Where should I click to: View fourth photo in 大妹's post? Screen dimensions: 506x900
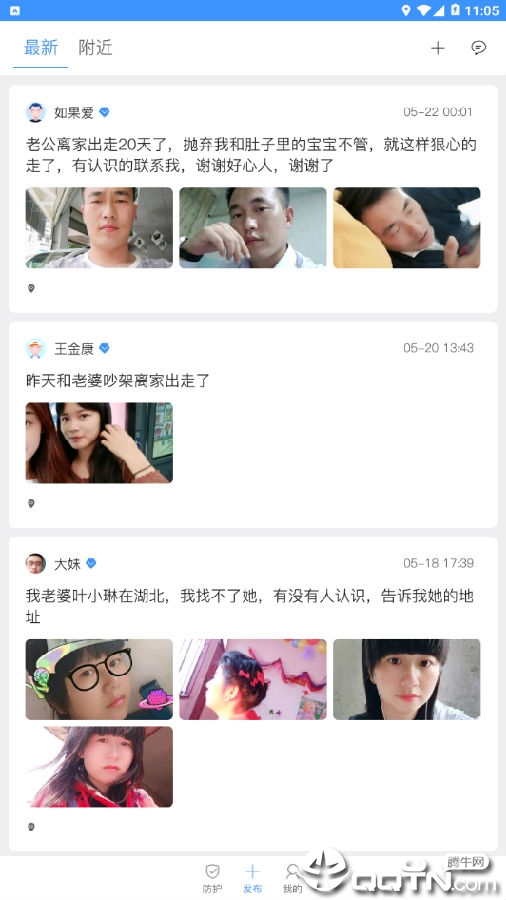(x=99, y=767)
